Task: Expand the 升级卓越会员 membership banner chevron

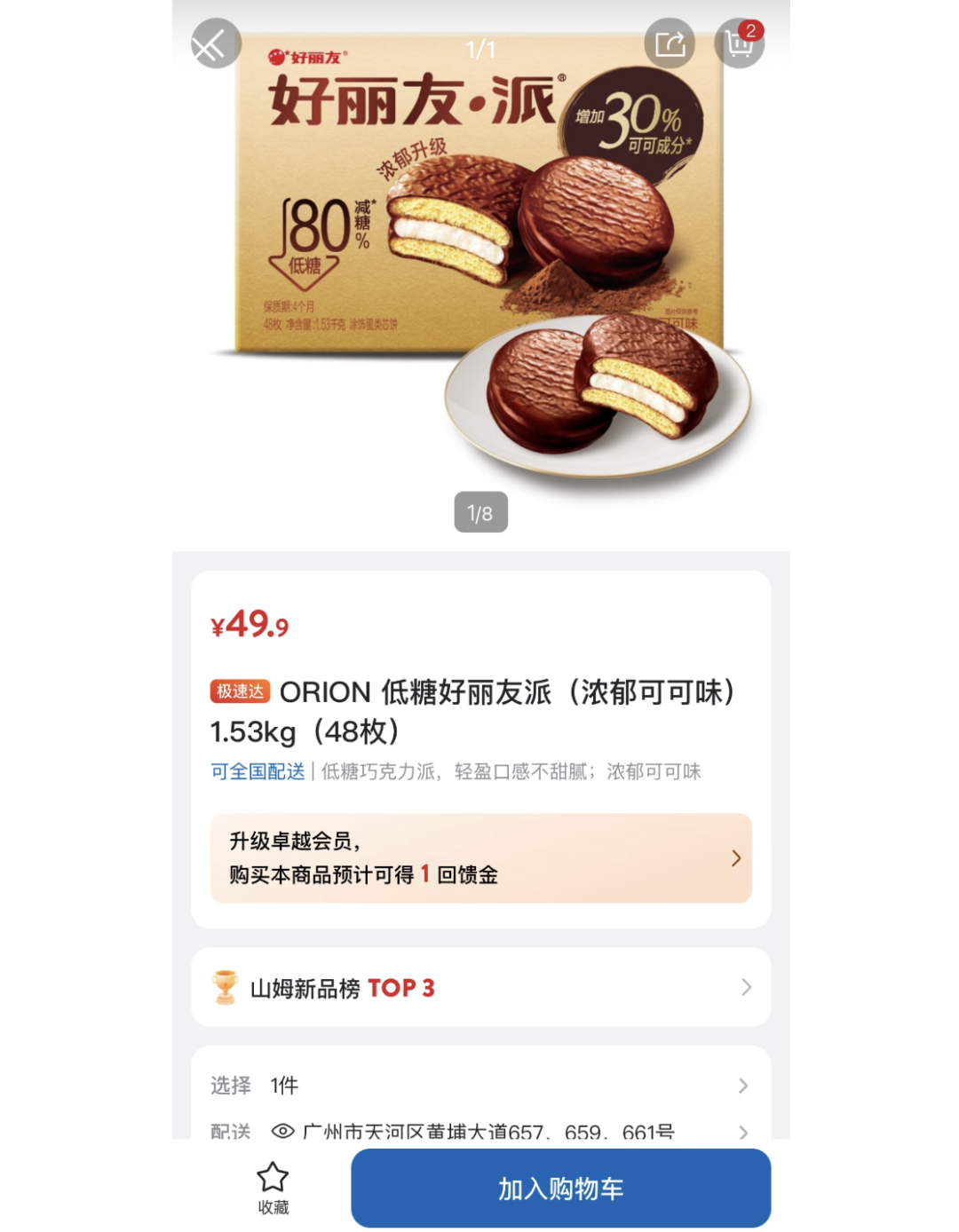Action: (x=735, y=857)
